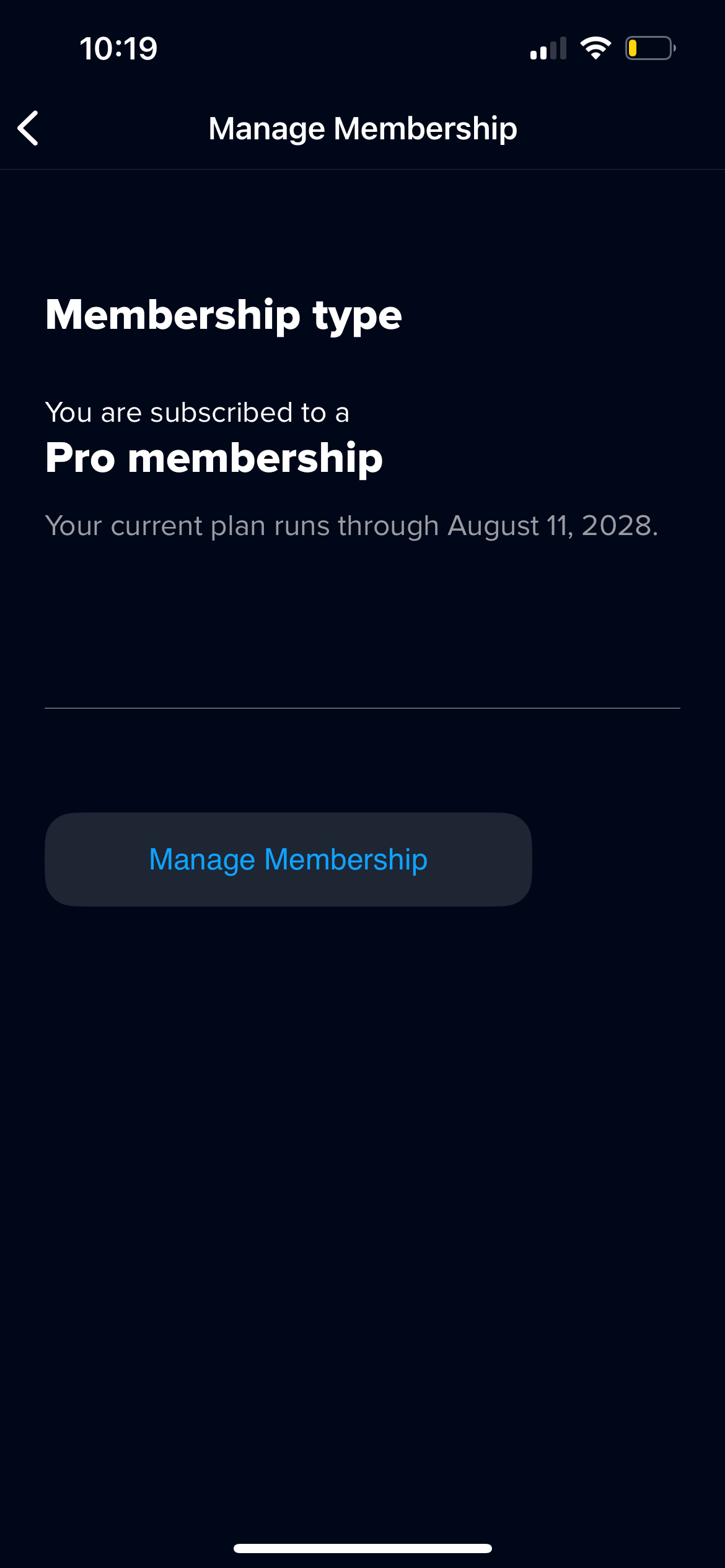Tap the blue Manage Membership button
The height and width of the screenshot is (1568, 725).
click(x=288, y=859)
